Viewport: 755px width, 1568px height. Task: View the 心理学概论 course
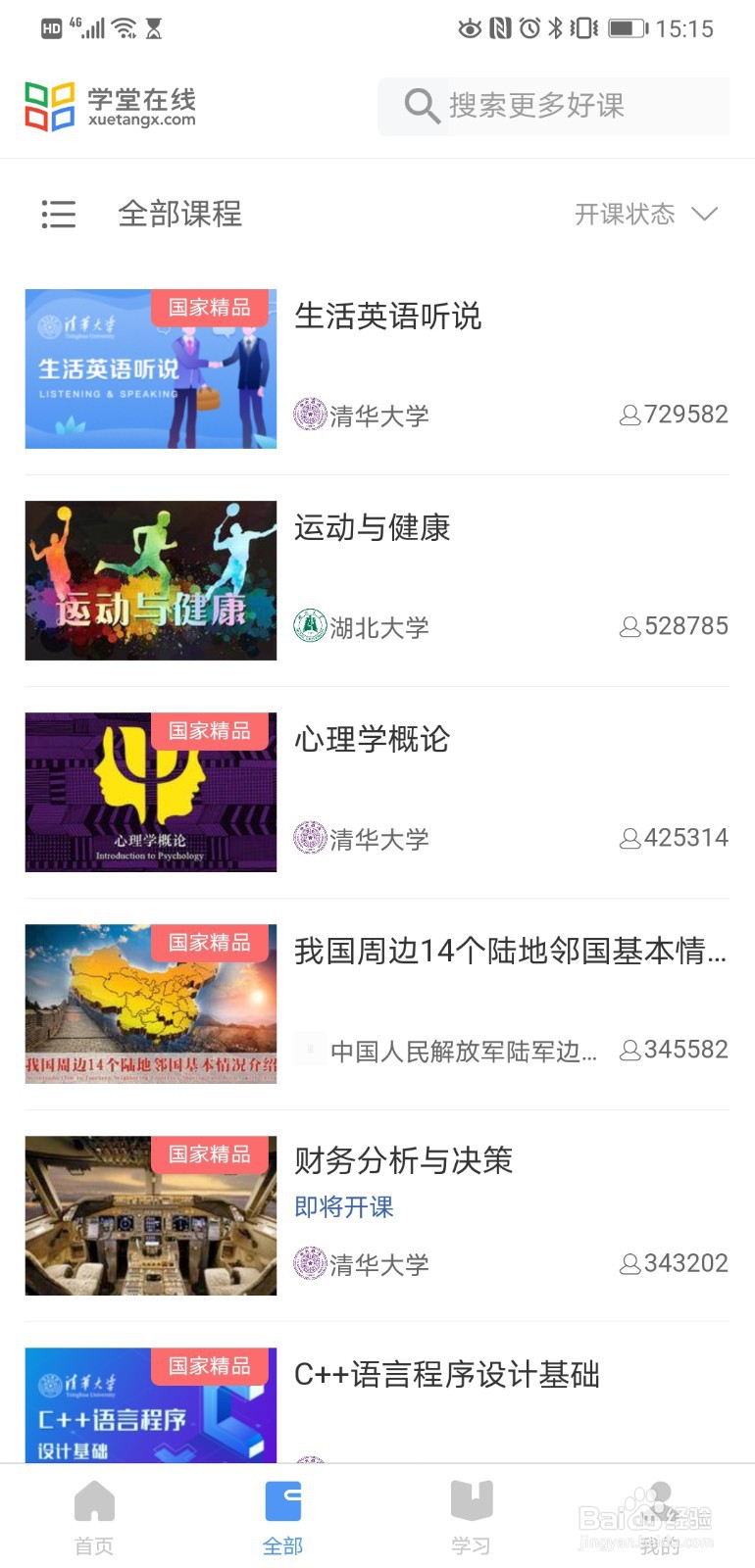tap(377, 793)
